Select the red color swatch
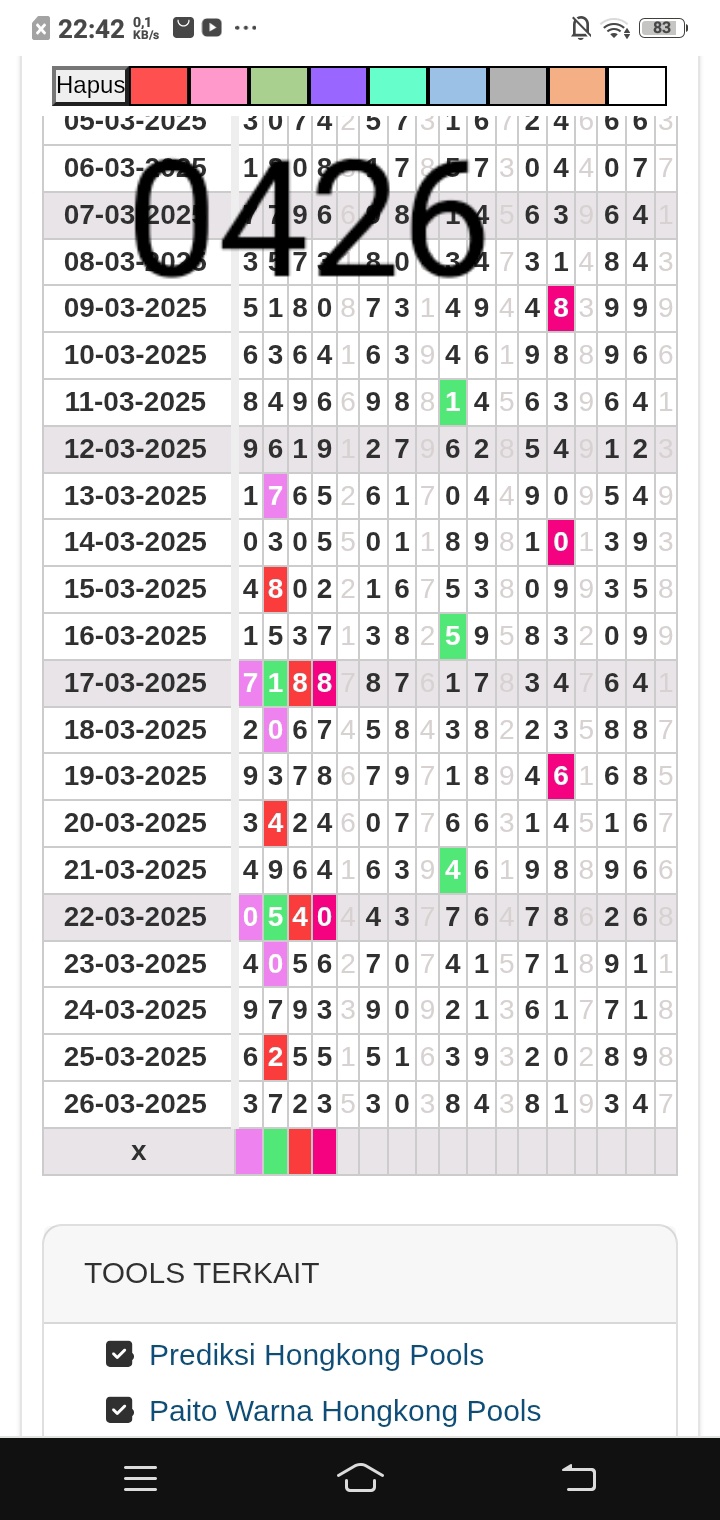 pos(159,86)
